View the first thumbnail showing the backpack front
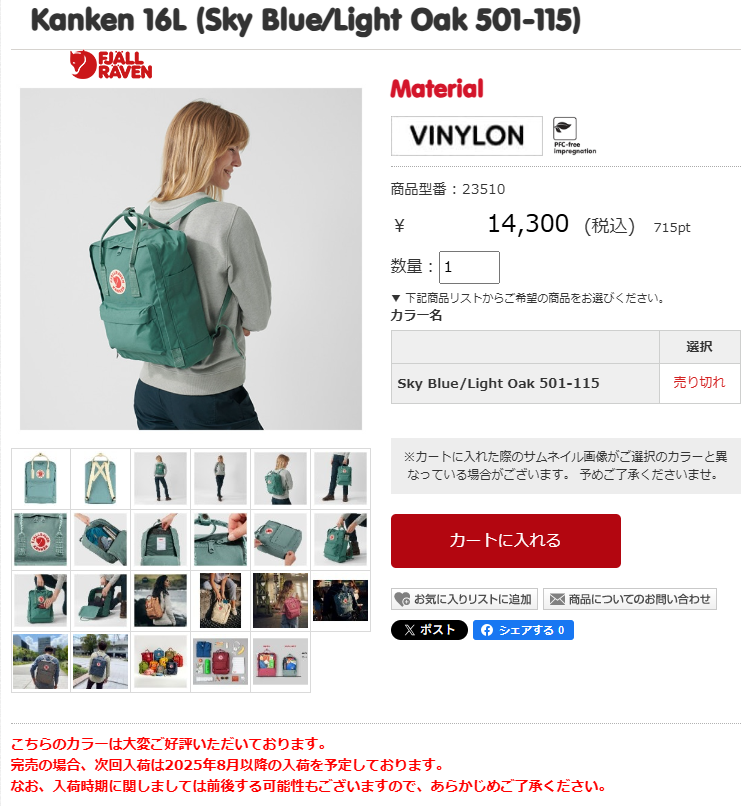 41,478
